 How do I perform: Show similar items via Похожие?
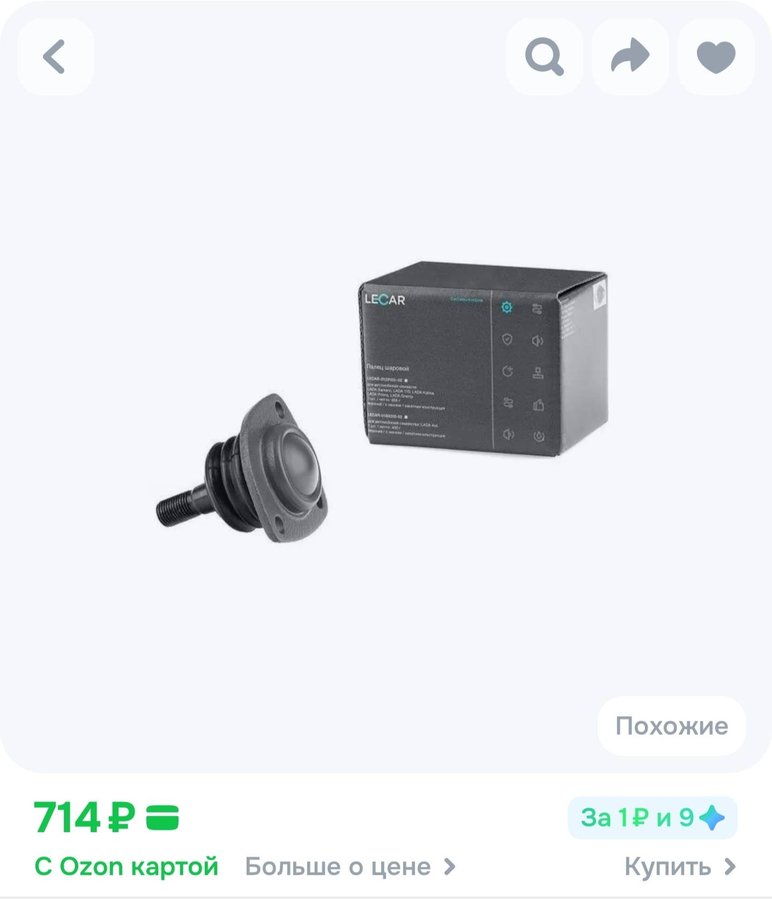tap(671, 726)
